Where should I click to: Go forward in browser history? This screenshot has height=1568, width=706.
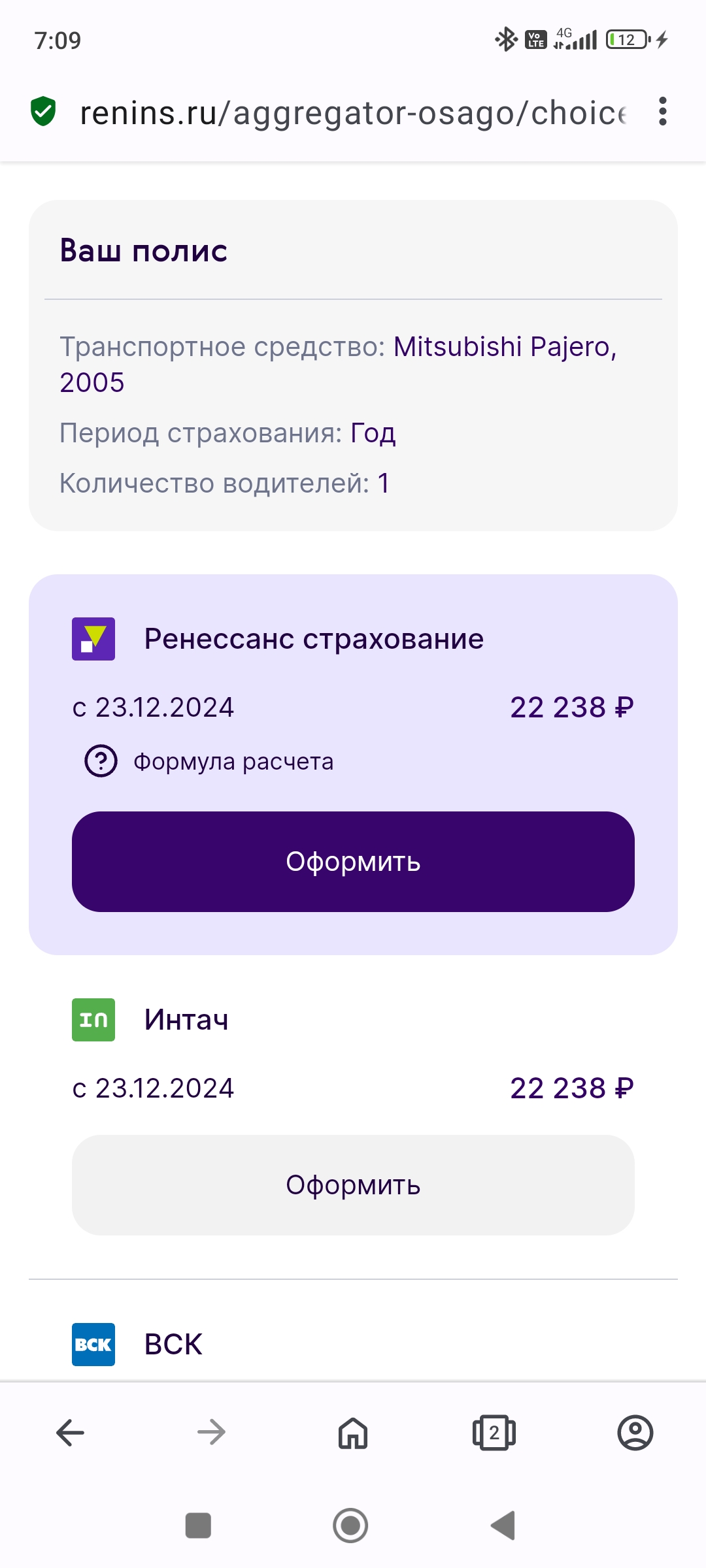tap(212, 1433)
